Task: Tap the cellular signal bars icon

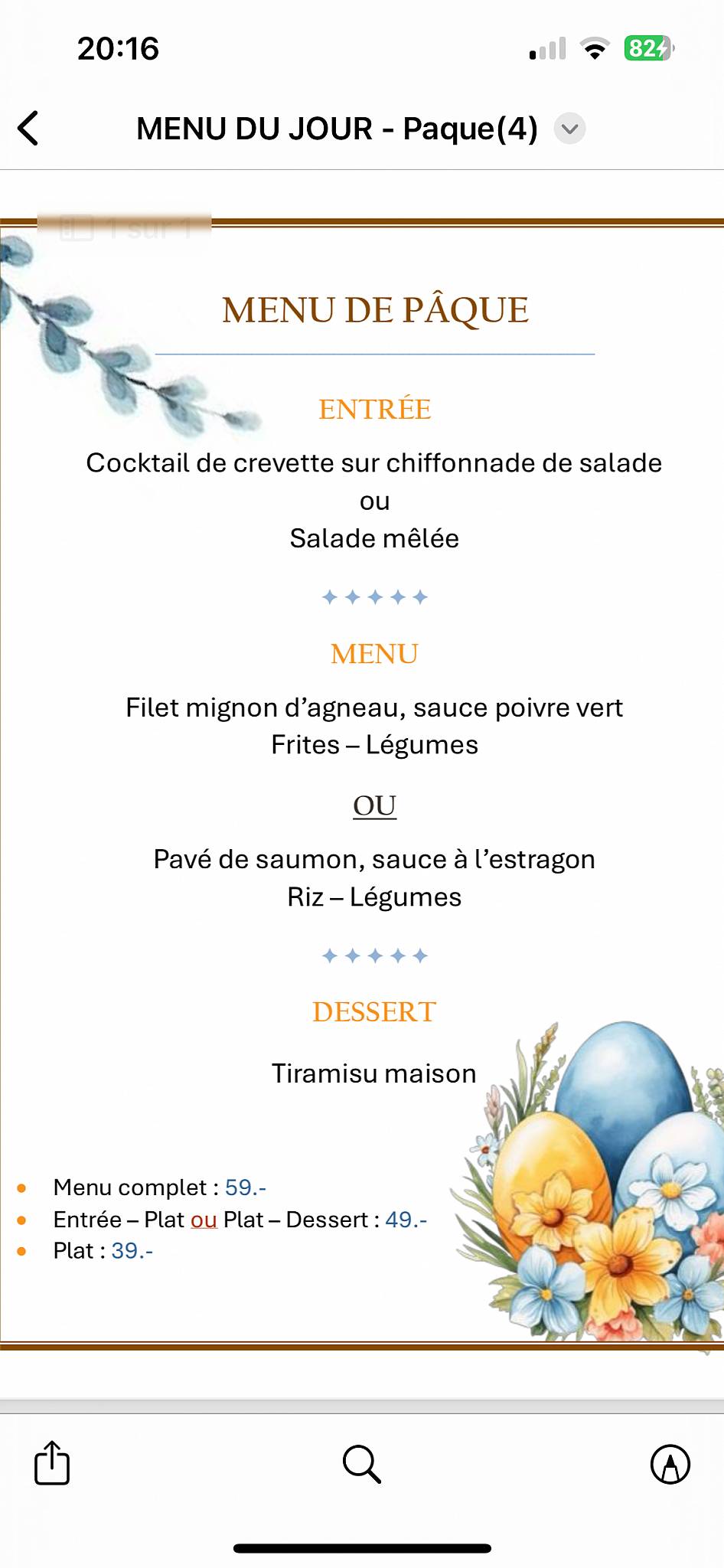Action: tap(548, 49)
